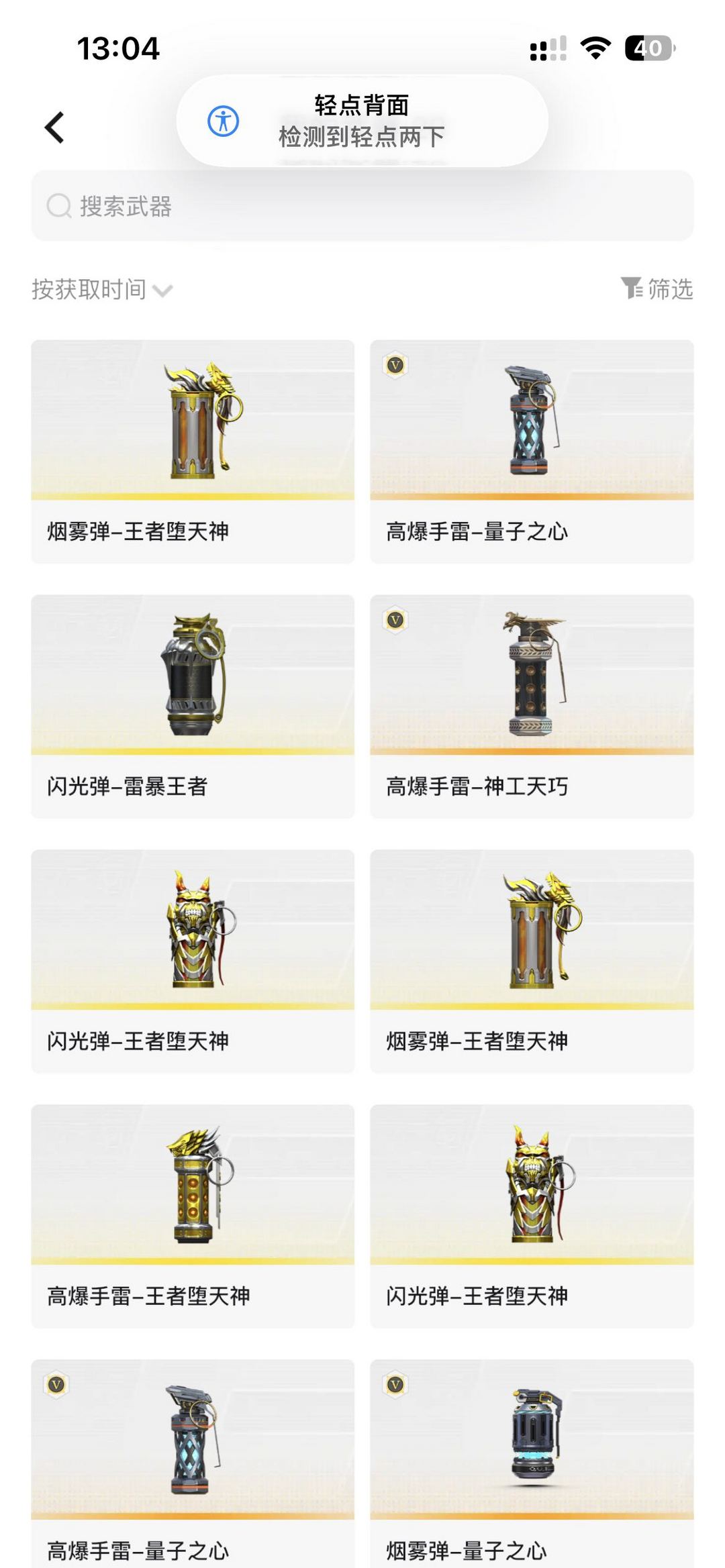Open the 闪光弹-雷暴王者 card
The height and width of the screenshot is (1568, 725).
tap(193, 707)
